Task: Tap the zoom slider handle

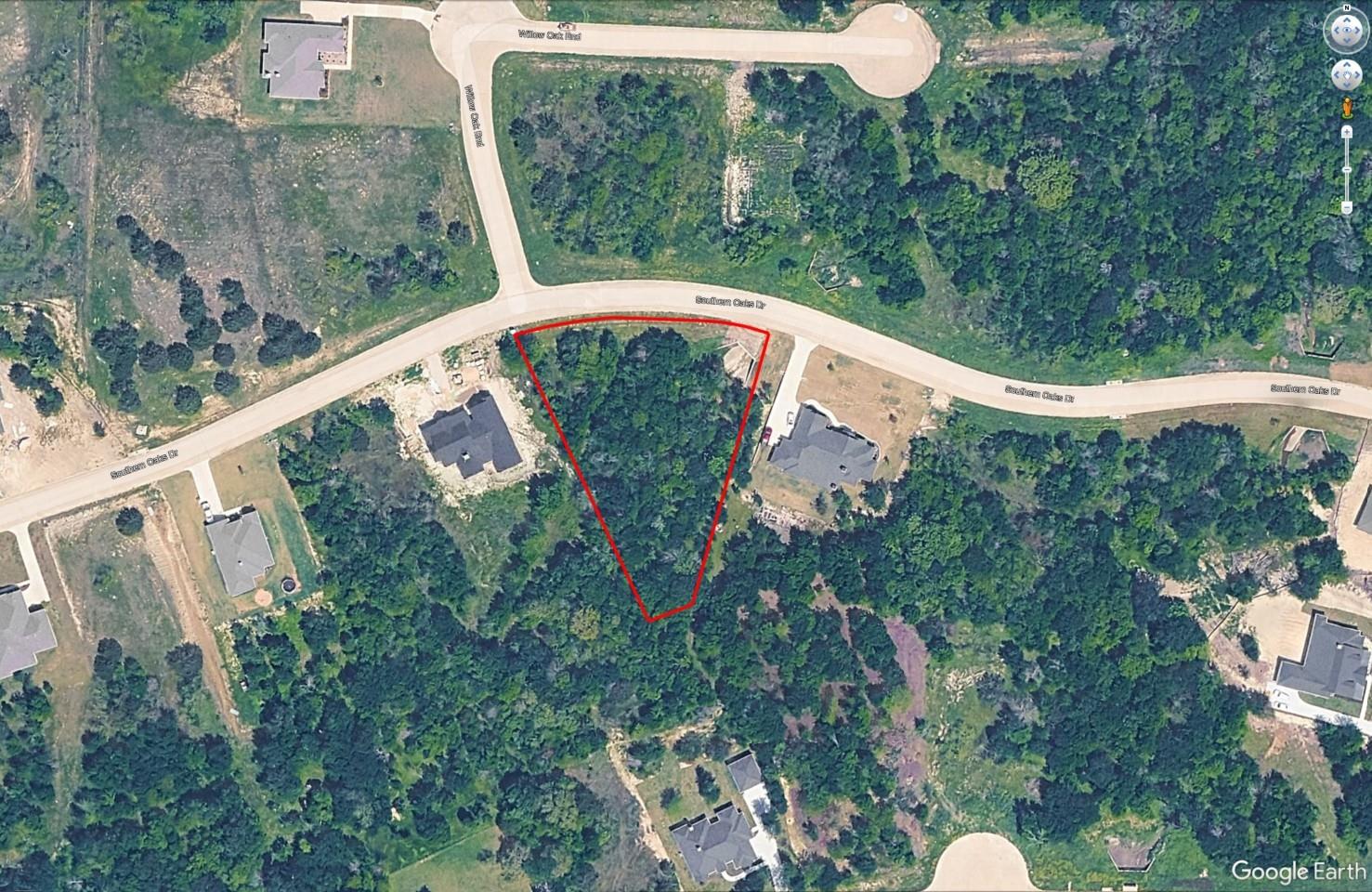Action: pyautogui.click(x=1347, y=170)
